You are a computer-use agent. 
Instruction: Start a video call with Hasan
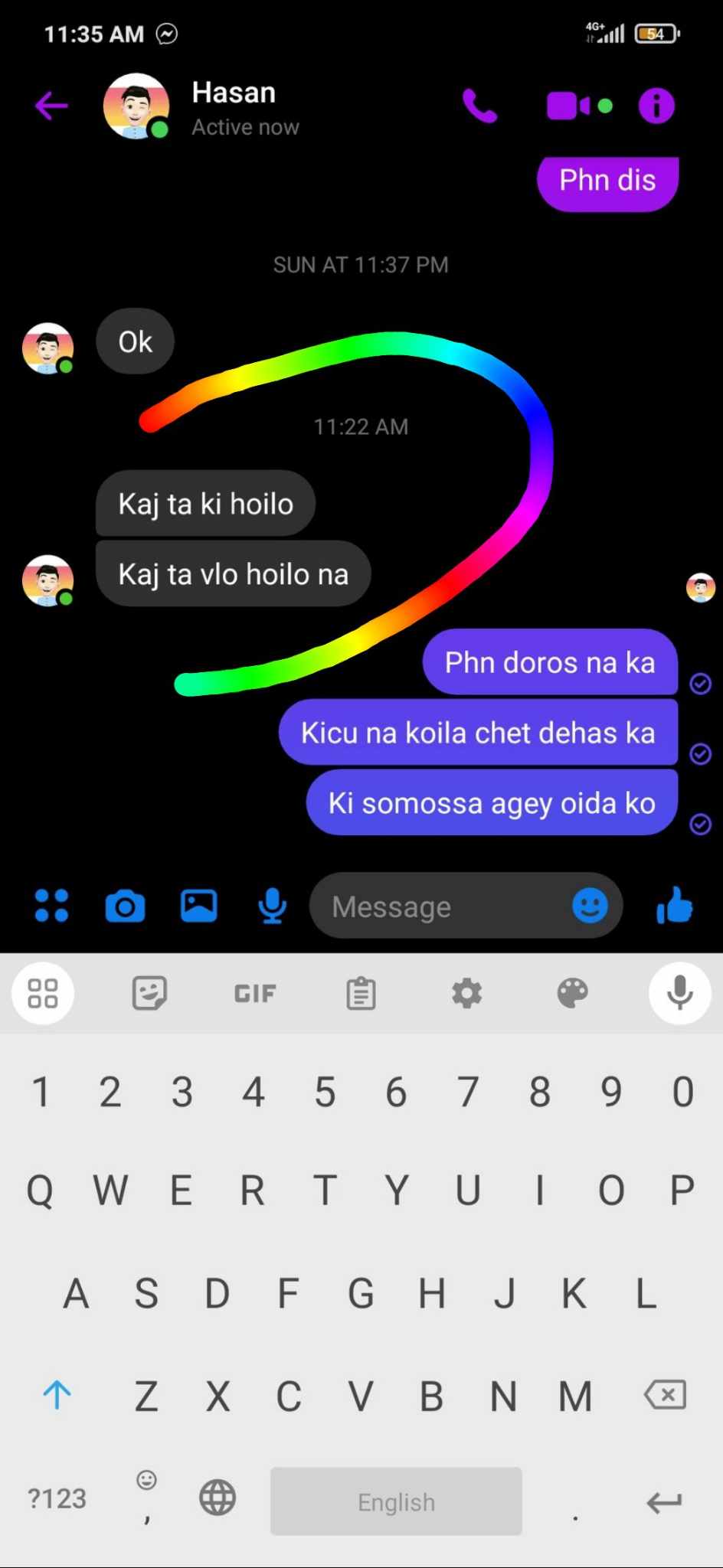(x=579, y=106)
